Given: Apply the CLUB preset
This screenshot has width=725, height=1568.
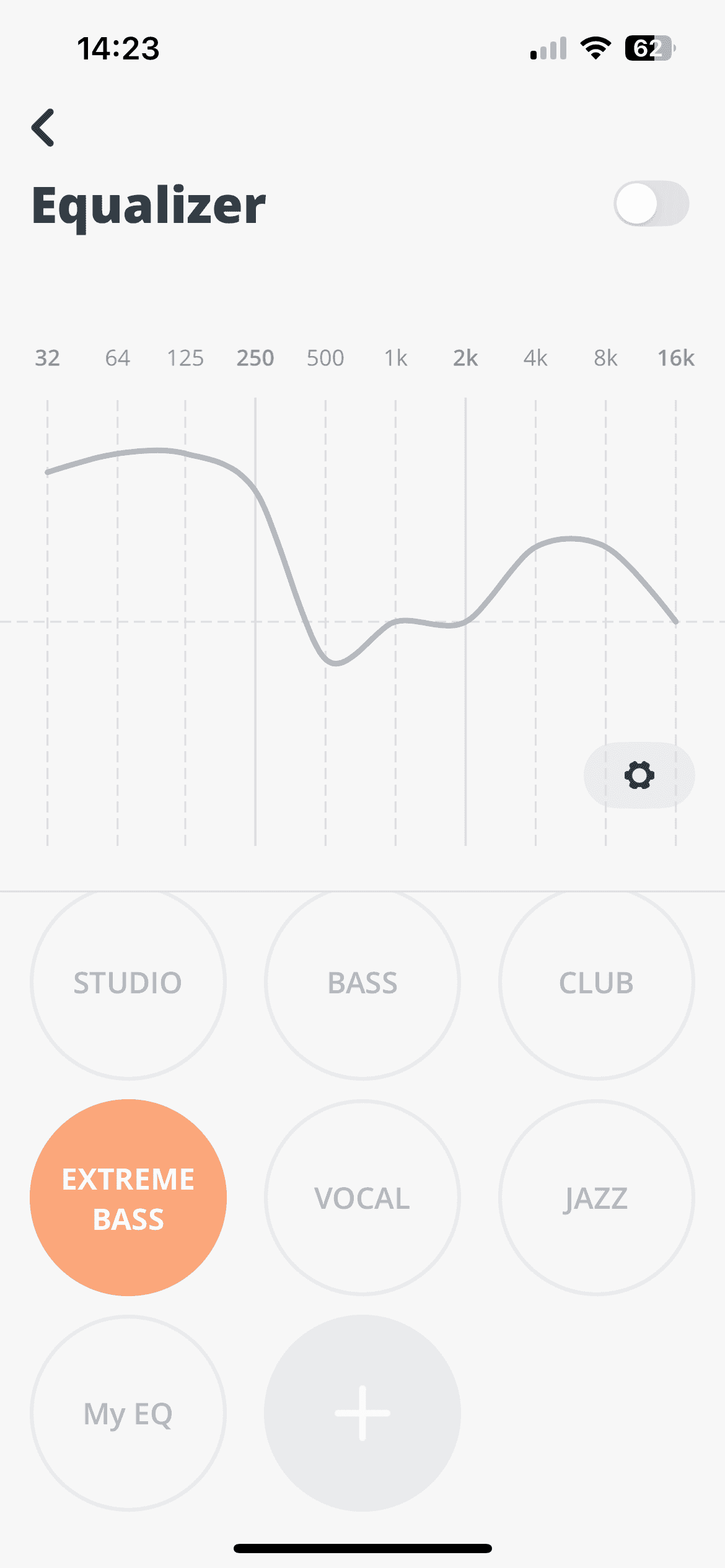Looking at the screenshot, I should click(x=596, y=983).
